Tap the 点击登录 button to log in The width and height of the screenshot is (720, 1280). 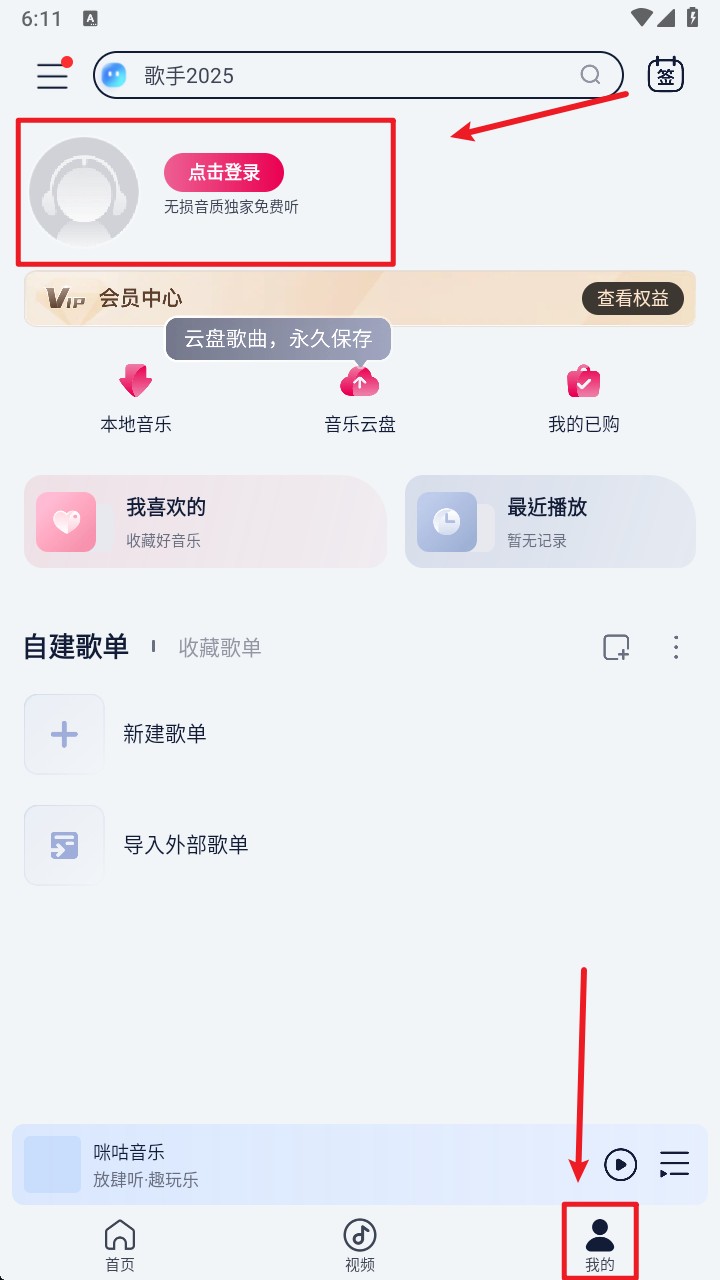point(224,173)
